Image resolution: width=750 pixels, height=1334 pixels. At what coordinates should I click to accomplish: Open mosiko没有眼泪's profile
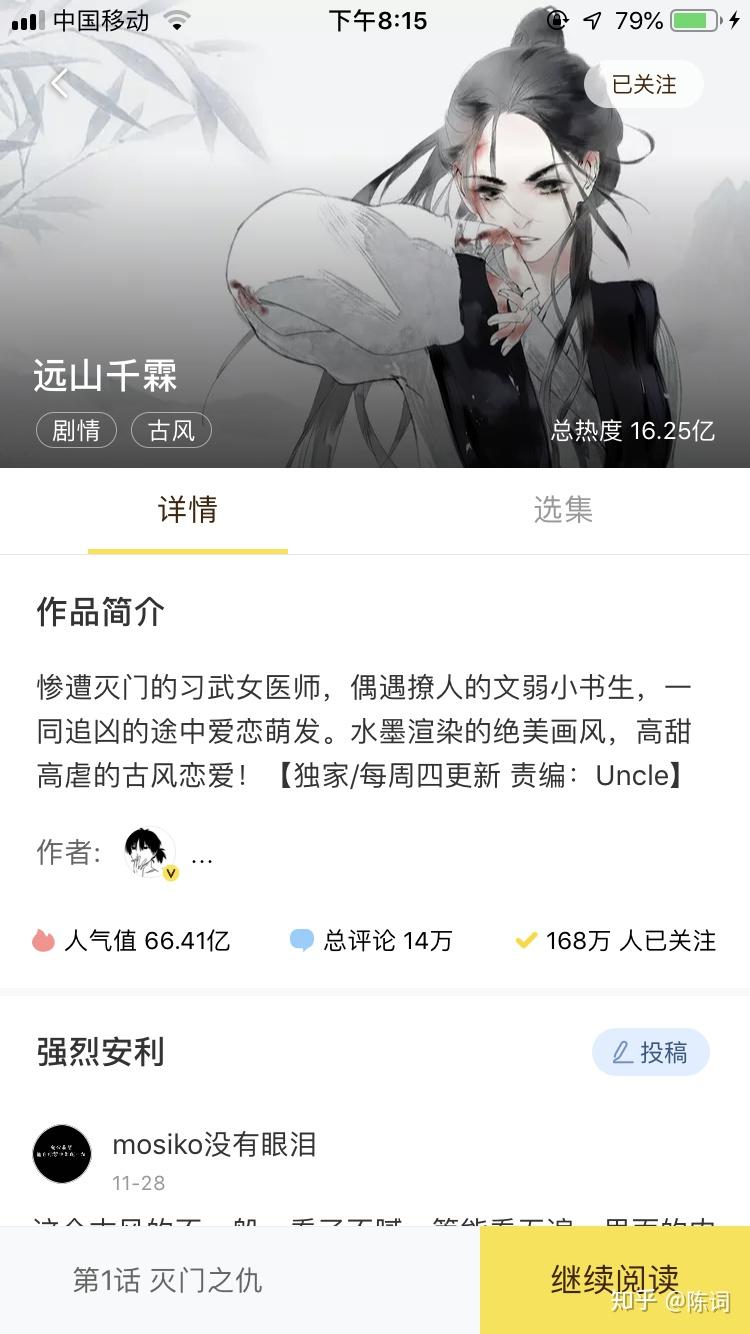pos(62,1154)
